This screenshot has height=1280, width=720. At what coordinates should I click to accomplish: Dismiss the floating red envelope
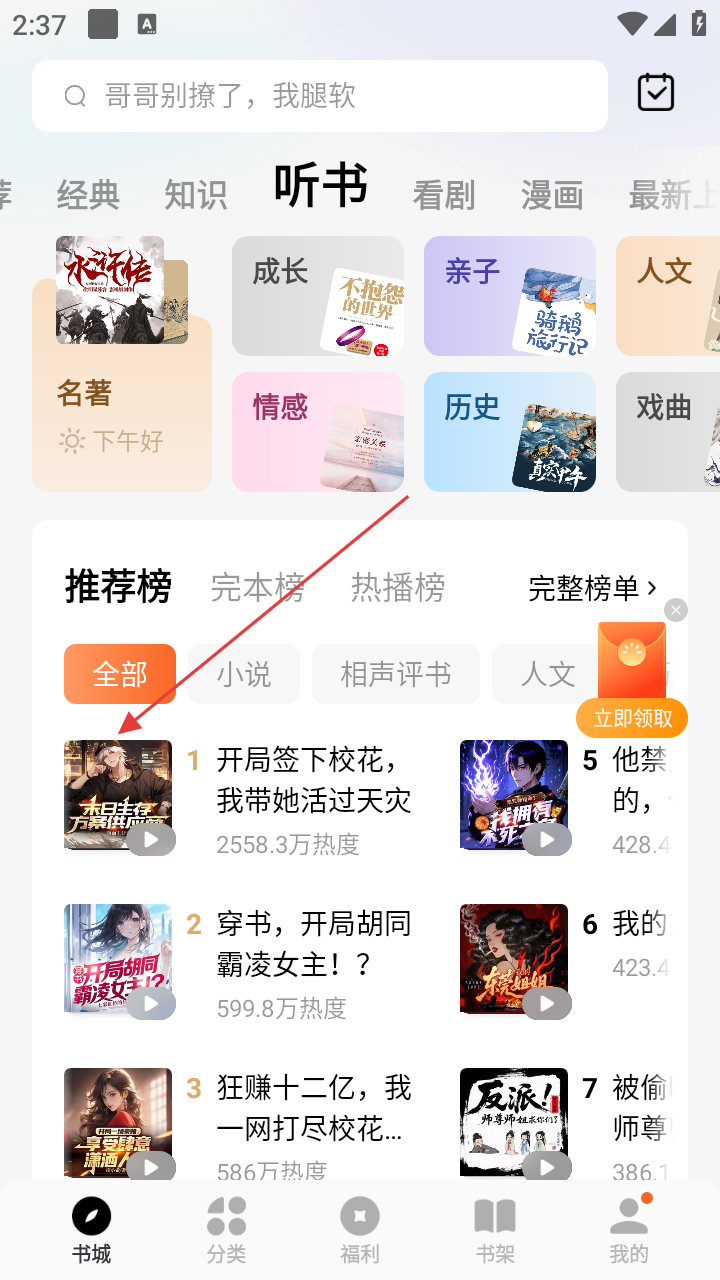[x=676, y=610]
